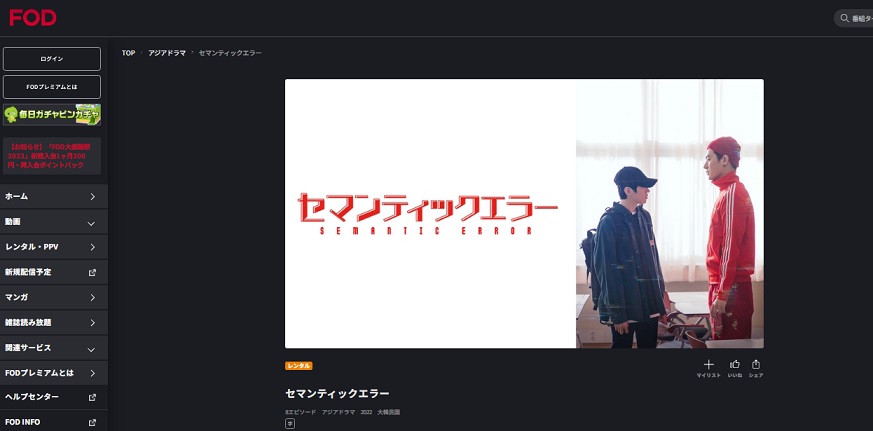
Task: Open the マンガ section
Action: pyautogui.click(x=52, y=297)
